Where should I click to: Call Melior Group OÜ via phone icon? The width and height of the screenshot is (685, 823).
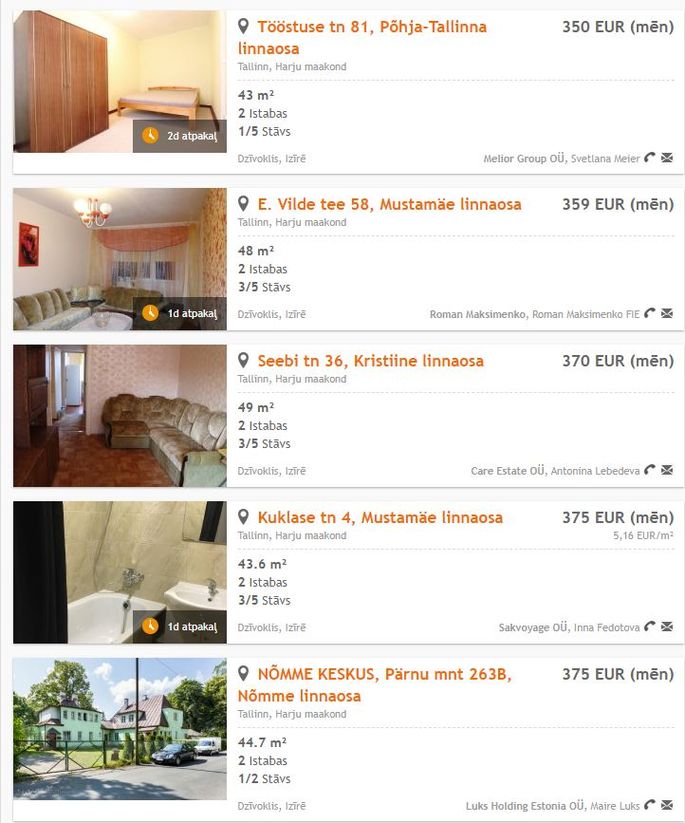650,157
